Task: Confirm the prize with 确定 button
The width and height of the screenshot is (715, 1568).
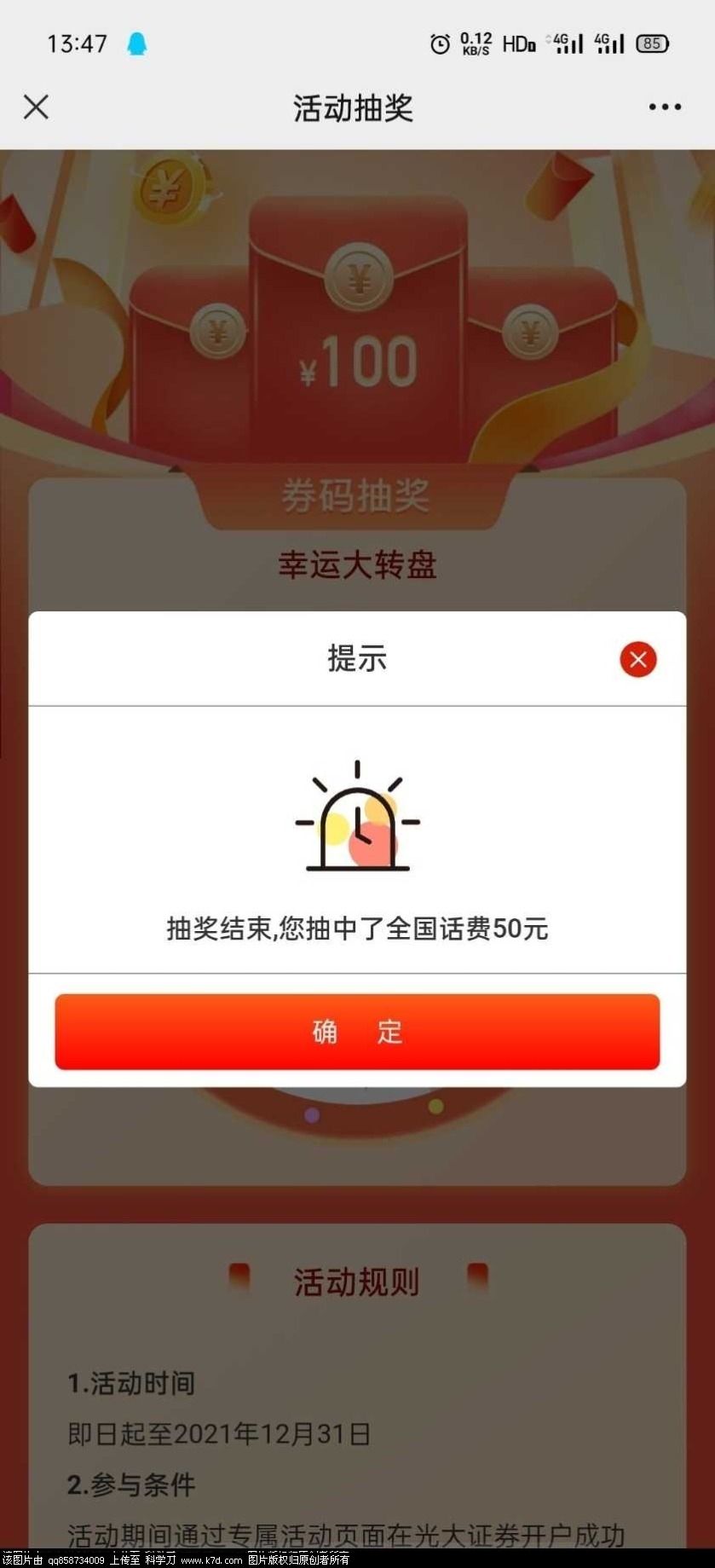Action: pyautogui.click(x=357, y=1032)
